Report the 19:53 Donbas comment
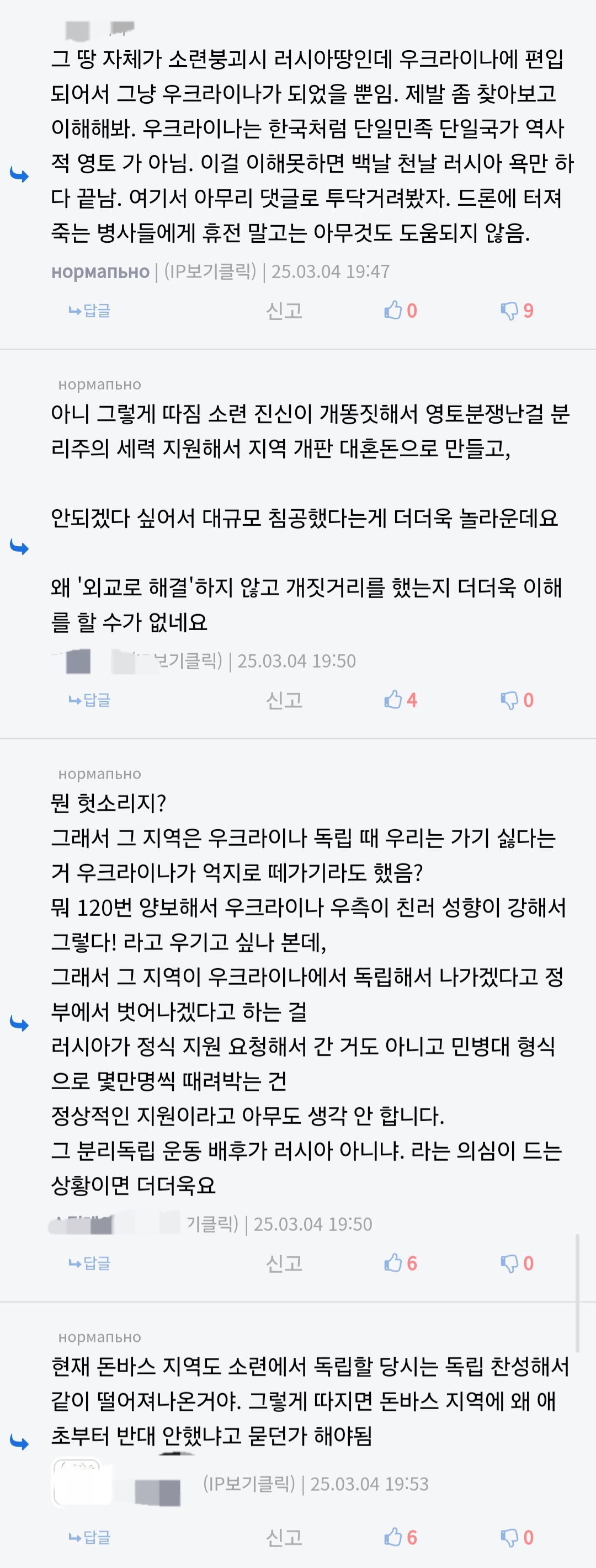This screenshot has width=596, height=1568. pos(284,1538)
